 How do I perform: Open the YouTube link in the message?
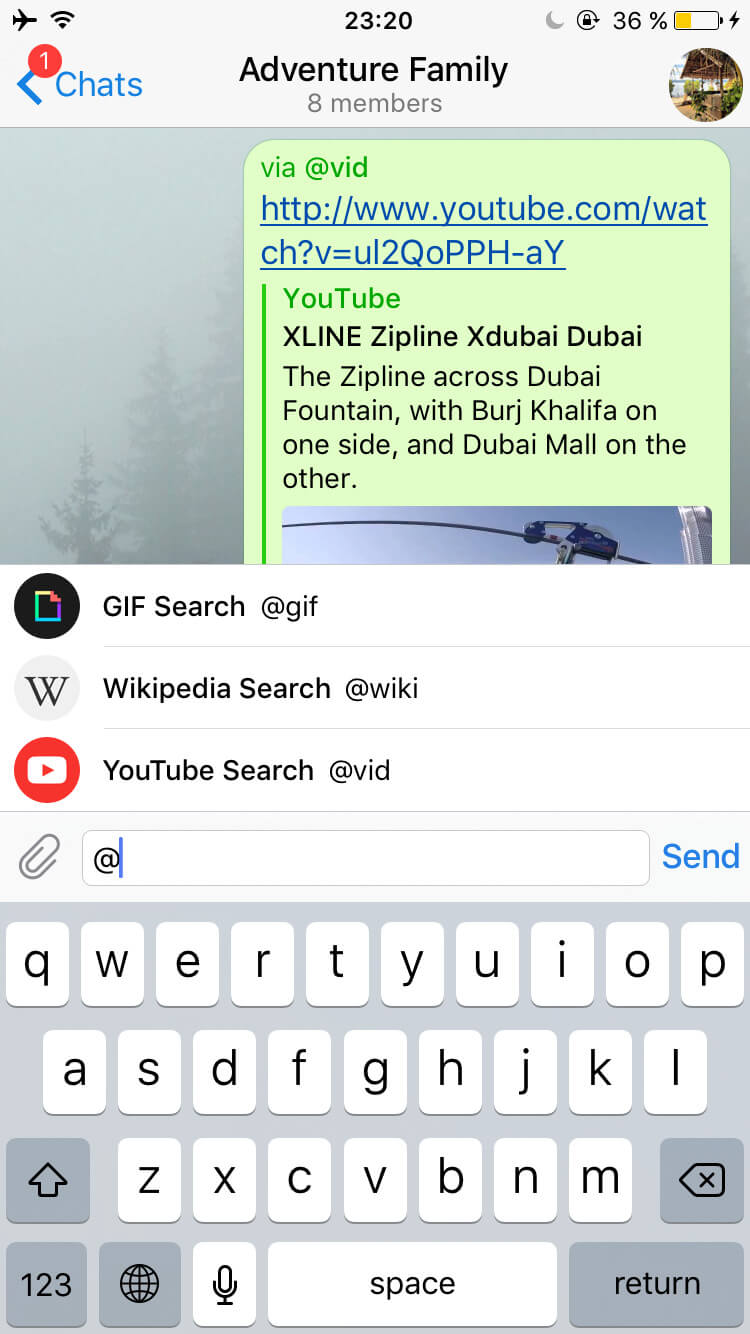pos(483,231)
